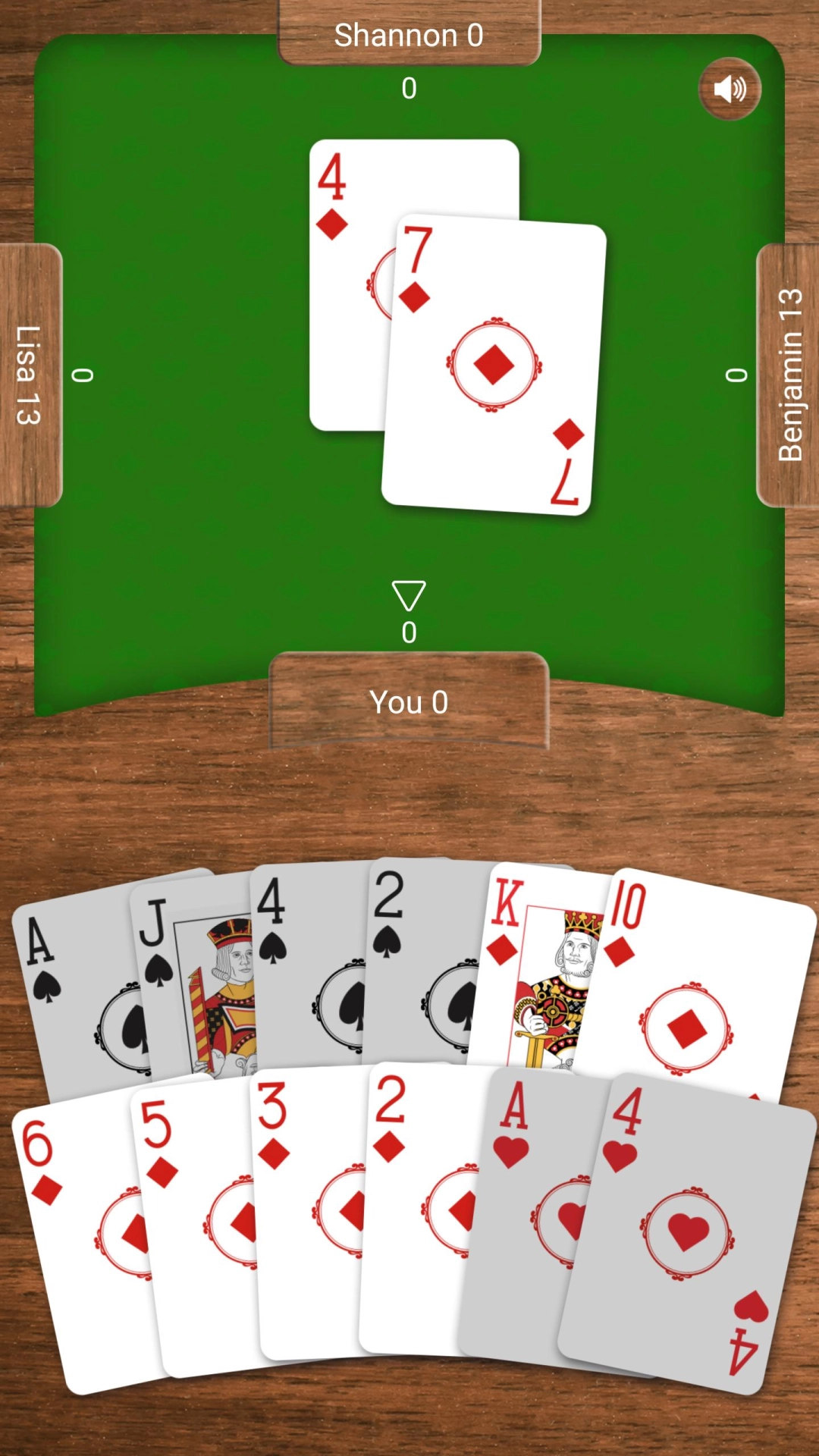The image size is (819, 1456).
Task: Mute the game sound
Action: (729, 89)
